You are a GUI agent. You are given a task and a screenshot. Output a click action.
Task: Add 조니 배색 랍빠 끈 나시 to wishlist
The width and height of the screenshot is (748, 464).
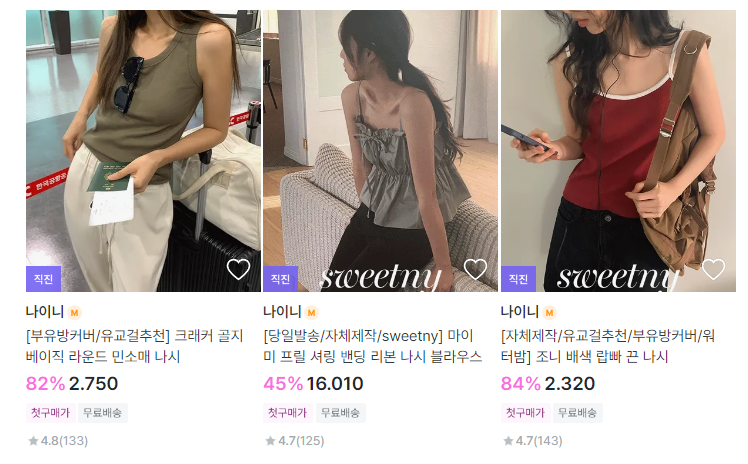click(x=713, y=269)
